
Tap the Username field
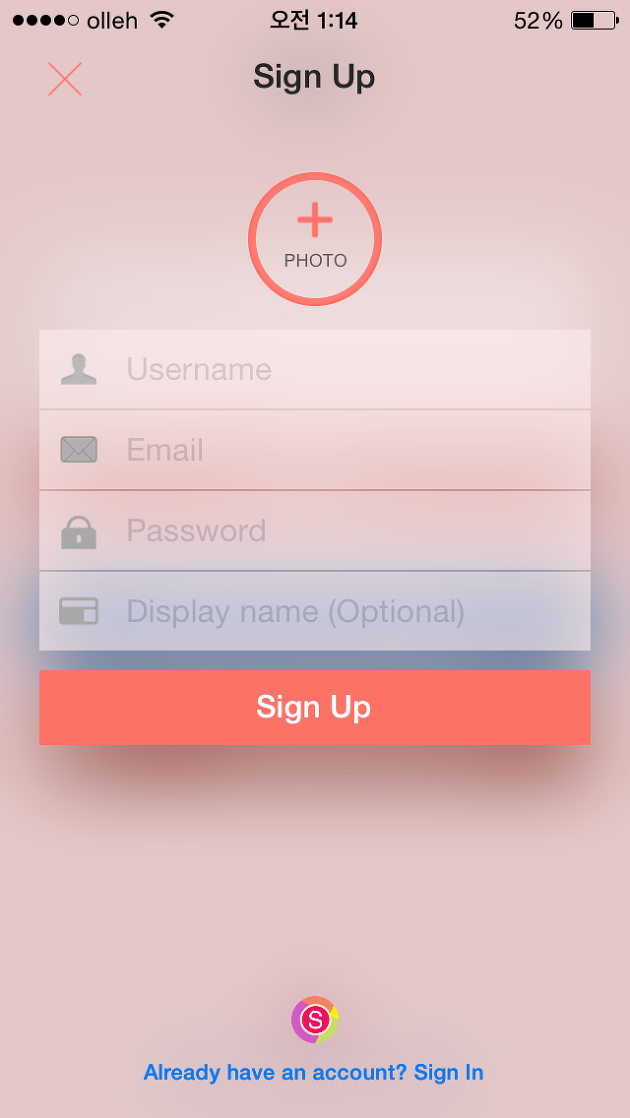click(x=315, y=369)
